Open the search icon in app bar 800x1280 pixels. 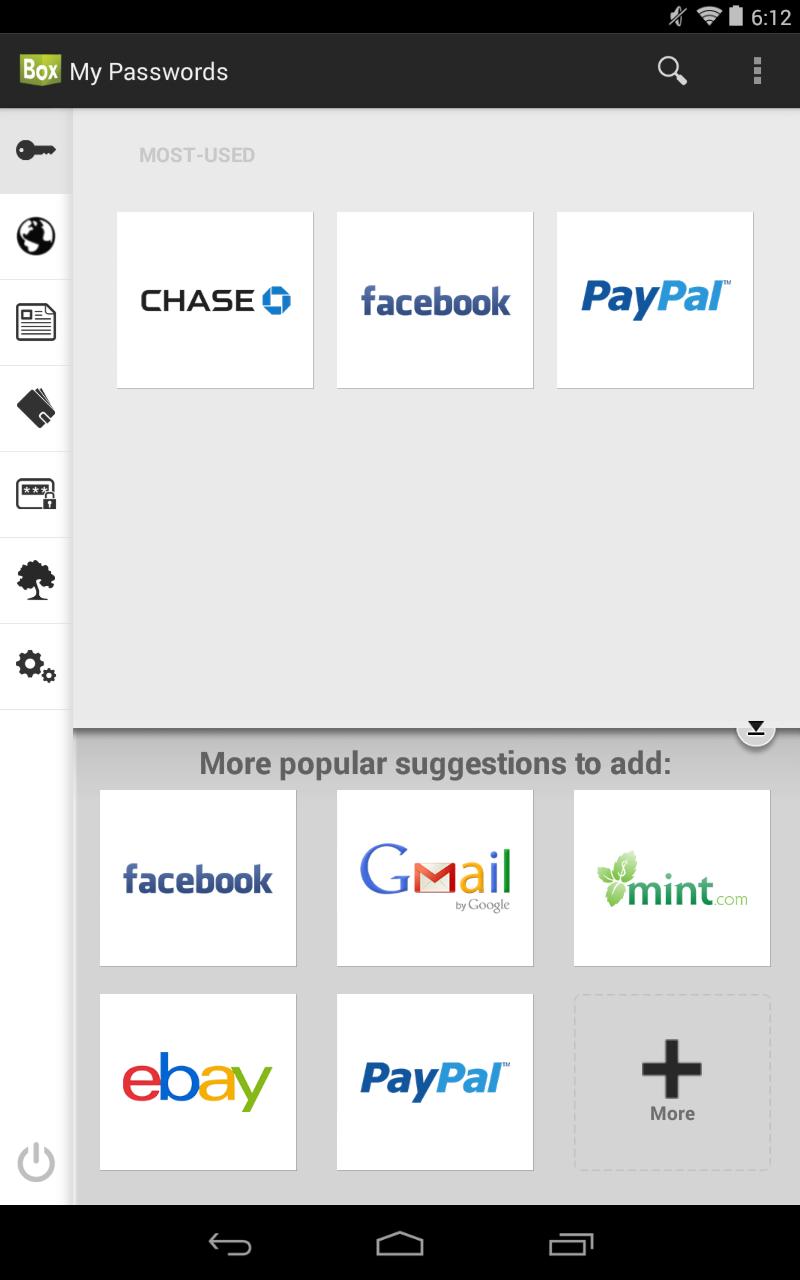672,71
